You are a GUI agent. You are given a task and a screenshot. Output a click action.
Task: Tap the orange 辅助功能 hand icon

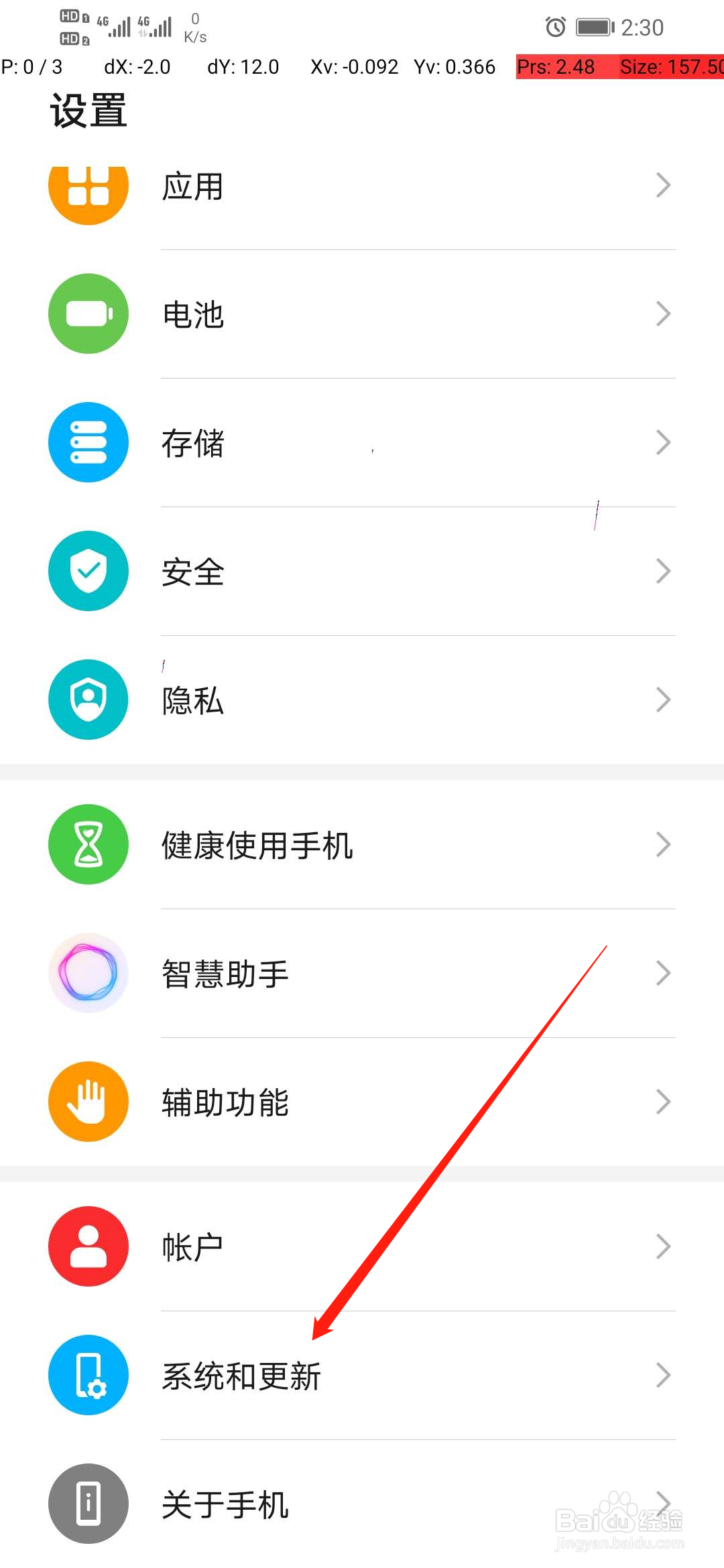pos(88,1102)
